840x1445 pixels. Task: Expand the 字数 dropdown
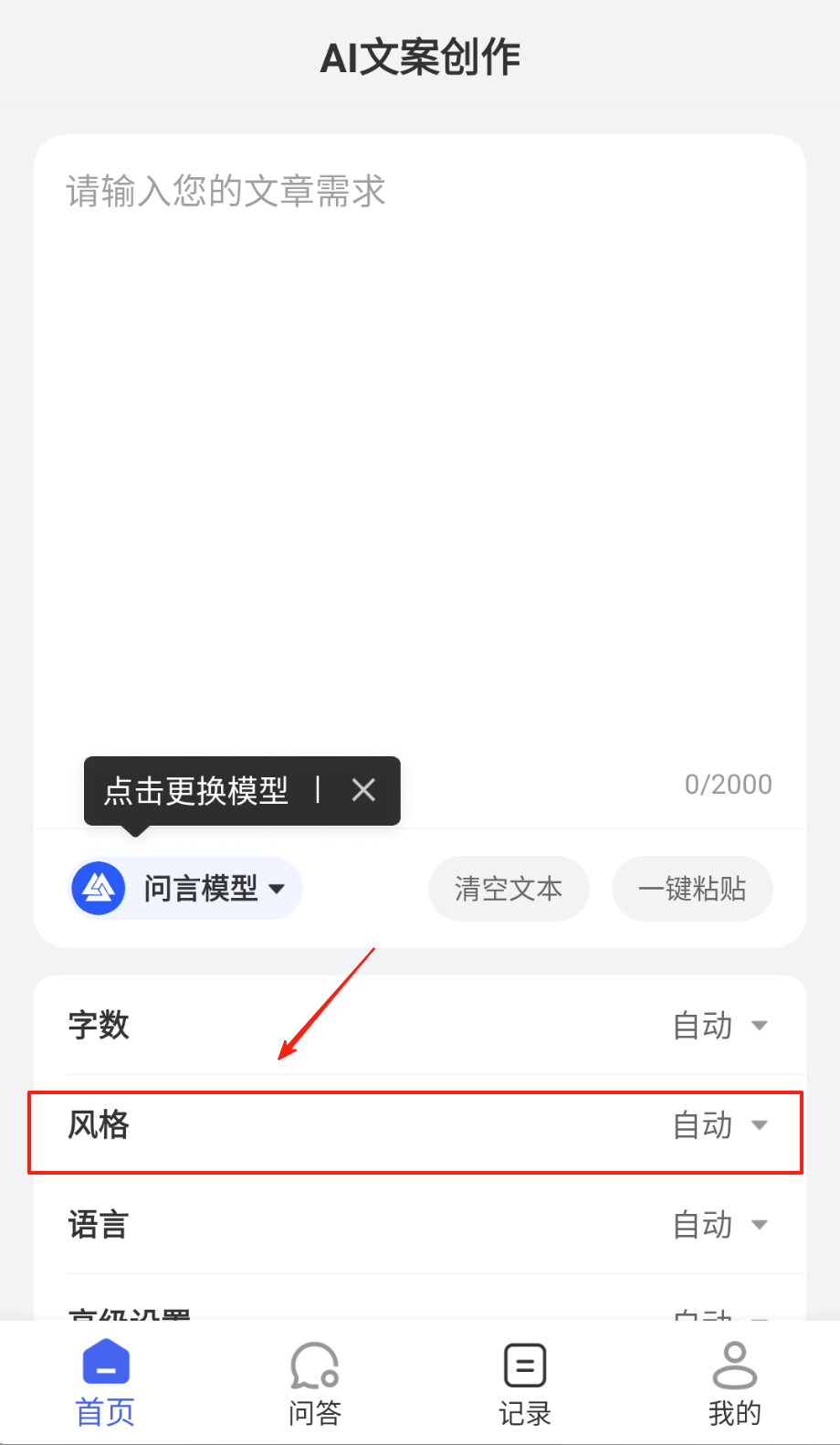click(719, 1026)
